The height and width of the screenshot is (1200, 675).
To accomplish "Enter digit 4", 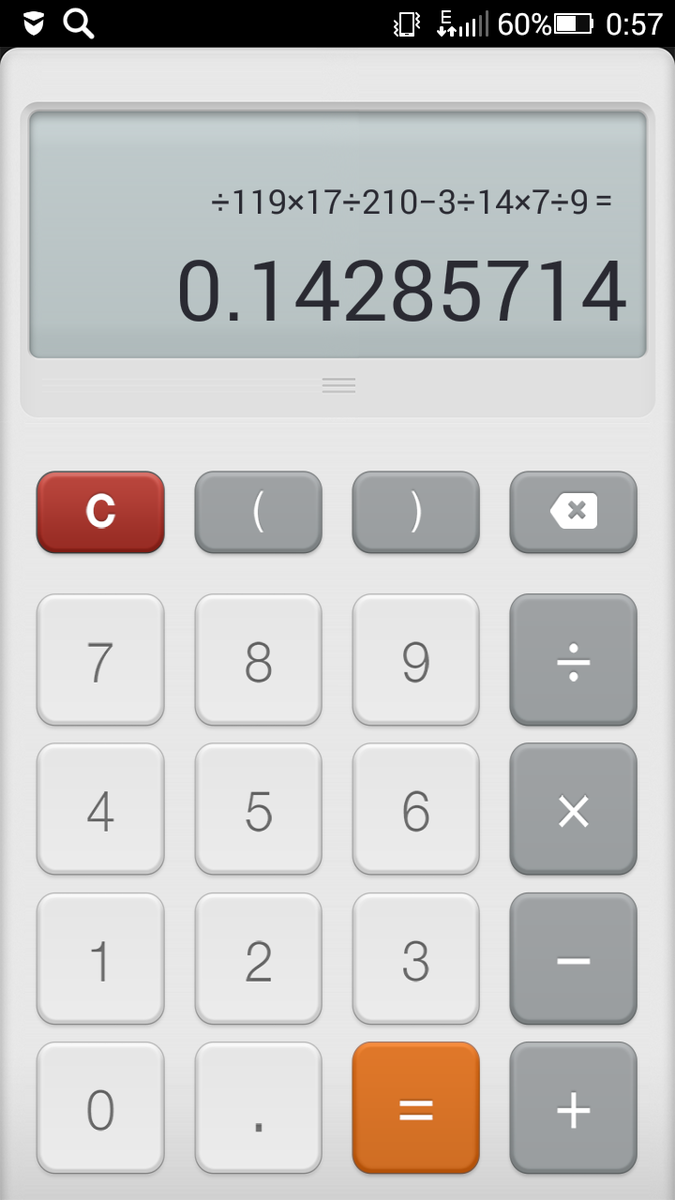I will [100, 809].
